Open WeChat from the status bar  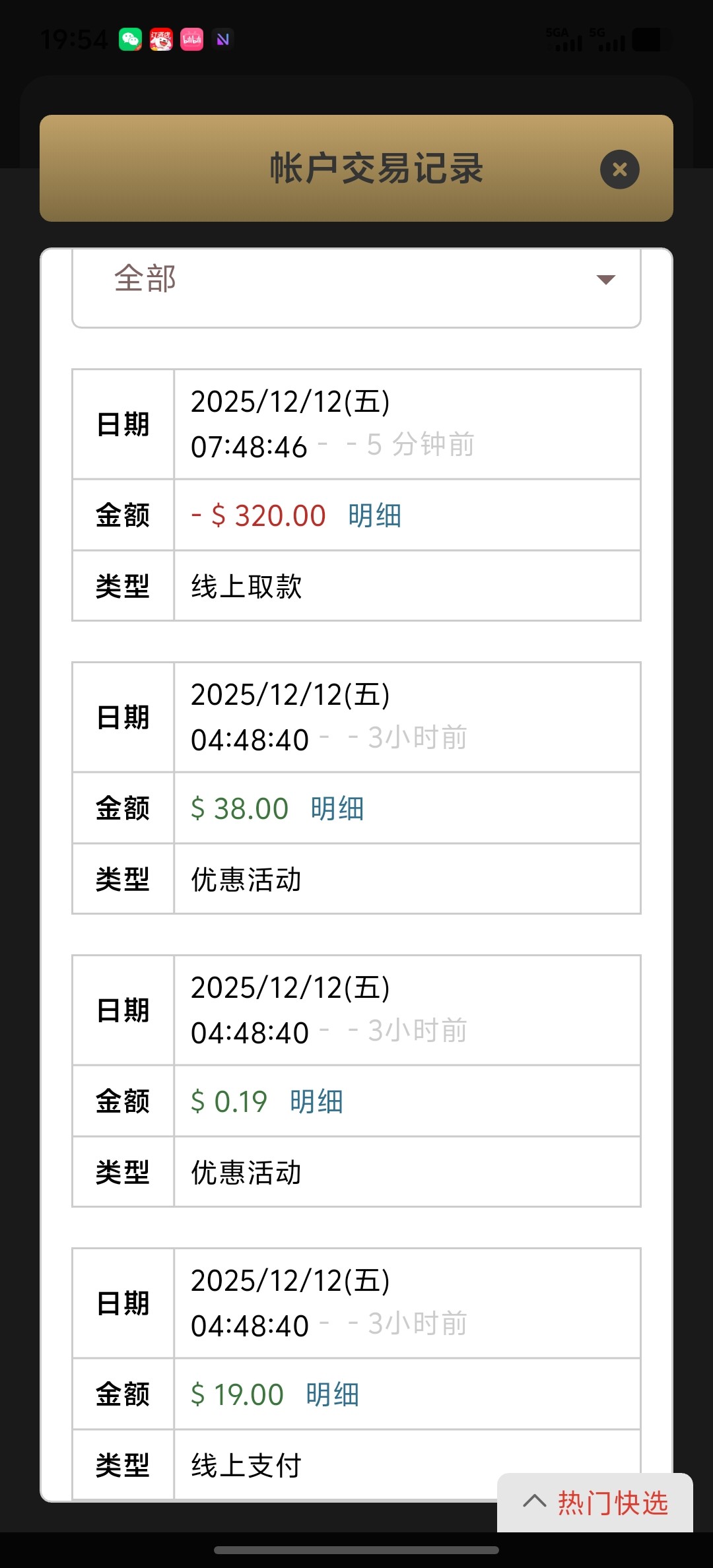tap(130, 40)
